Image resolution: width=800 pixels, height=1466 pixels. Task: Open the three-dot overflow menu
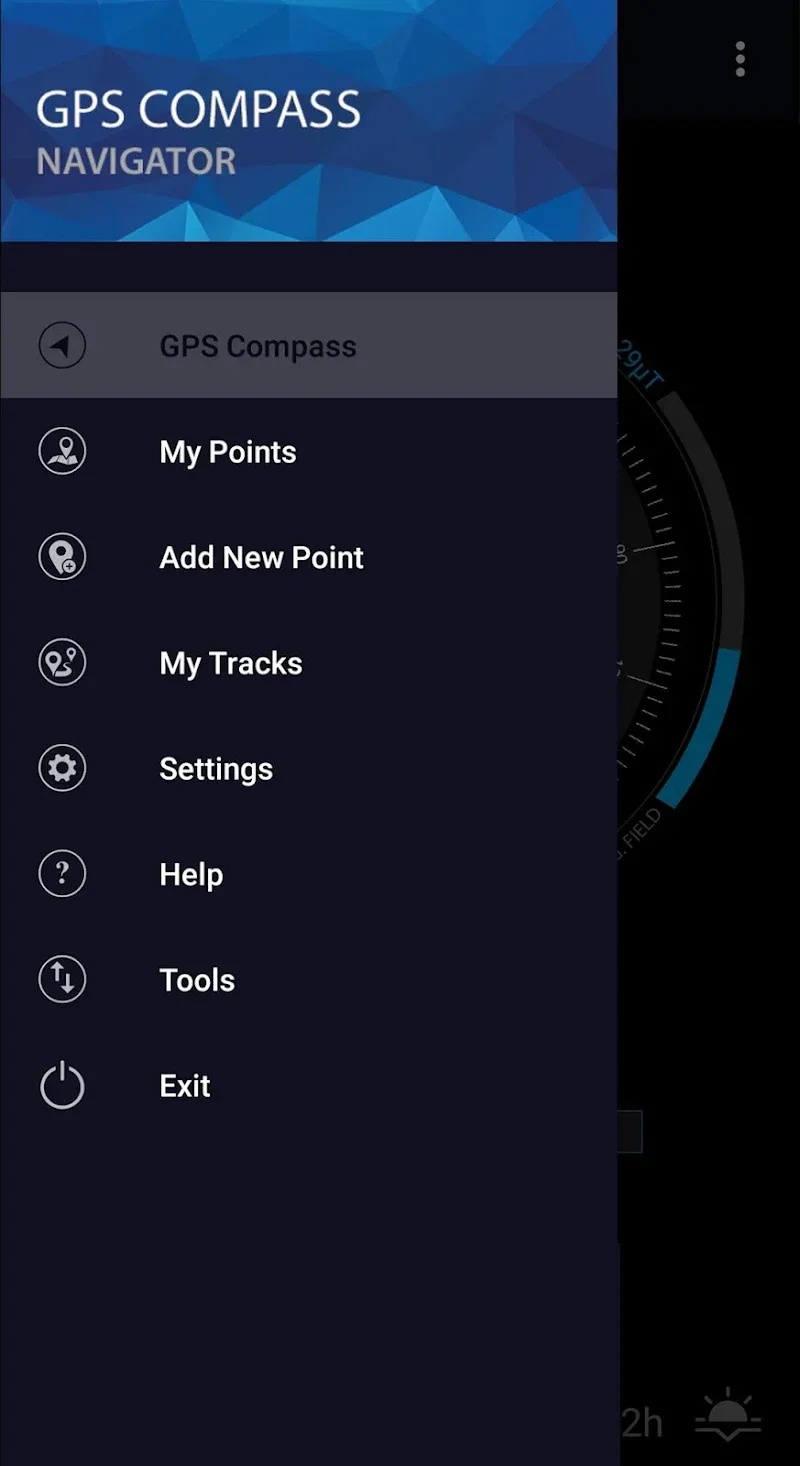[x=740, y=60]
